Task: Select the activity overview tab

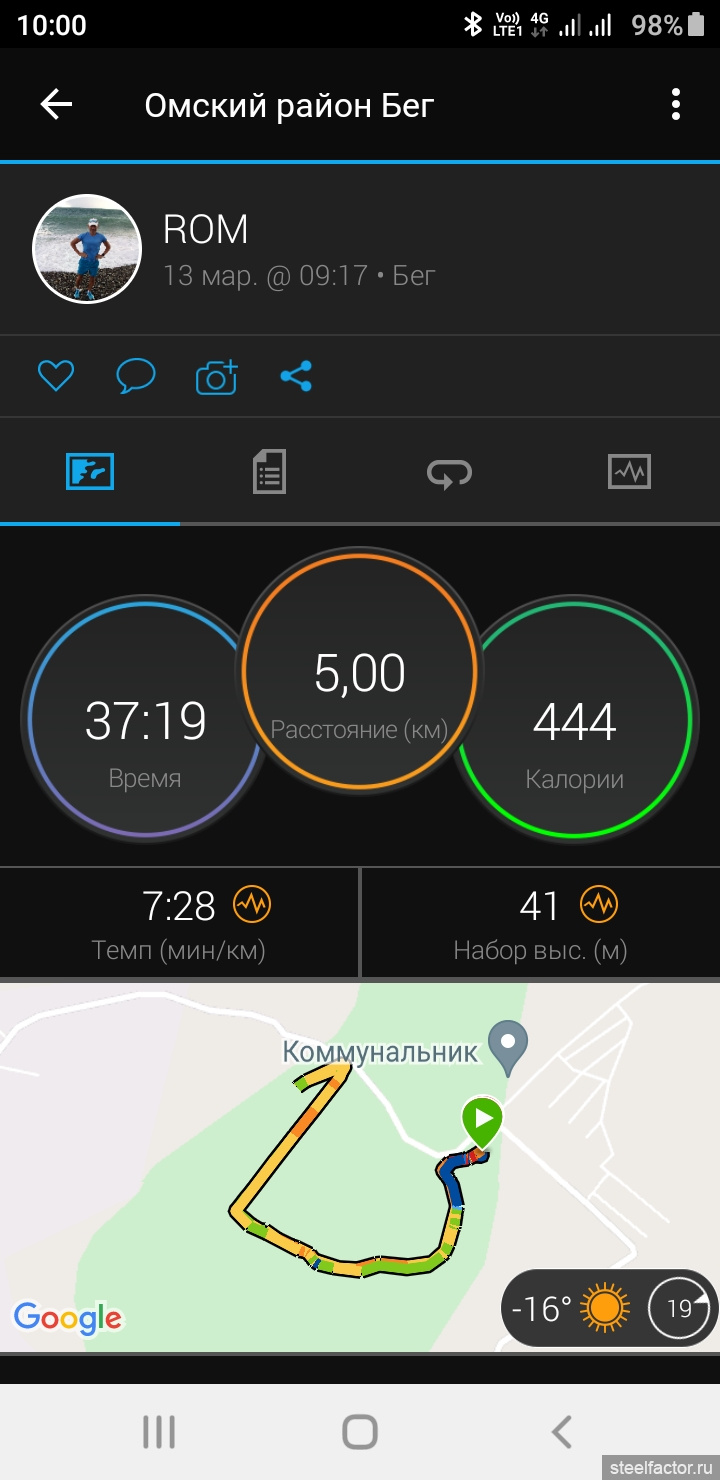Action: [x=90, y=471]
